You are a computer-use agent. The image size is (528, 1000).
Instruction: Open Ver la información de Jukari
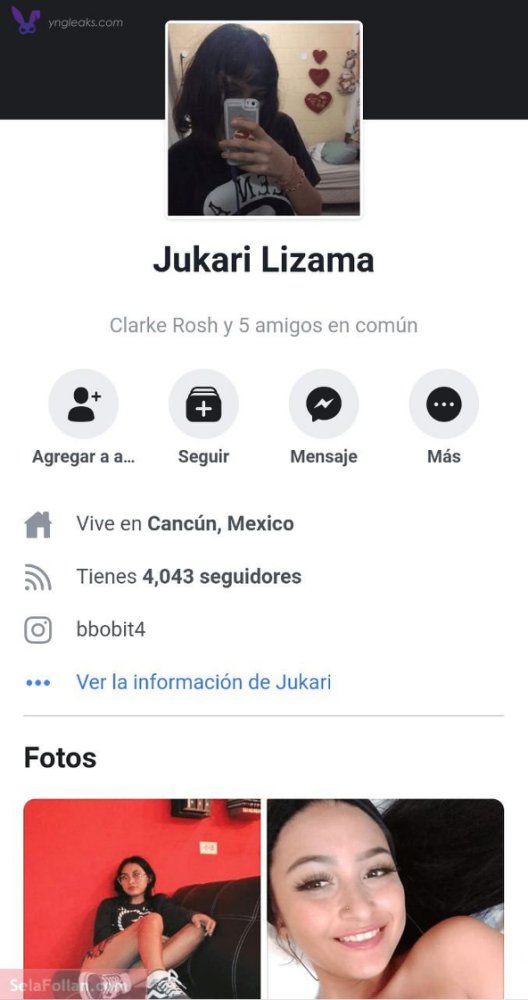(203, 682)
